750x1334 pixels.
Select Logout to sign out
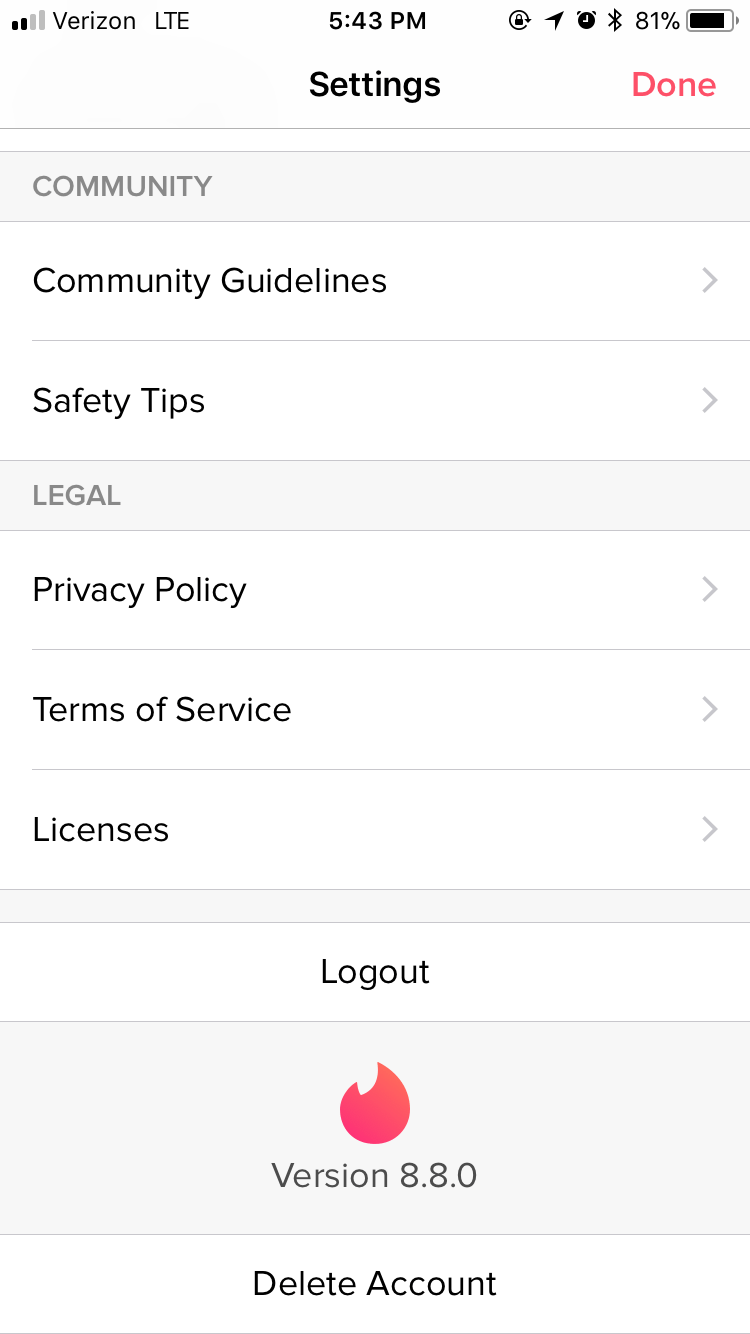click(x=375, y=972)
